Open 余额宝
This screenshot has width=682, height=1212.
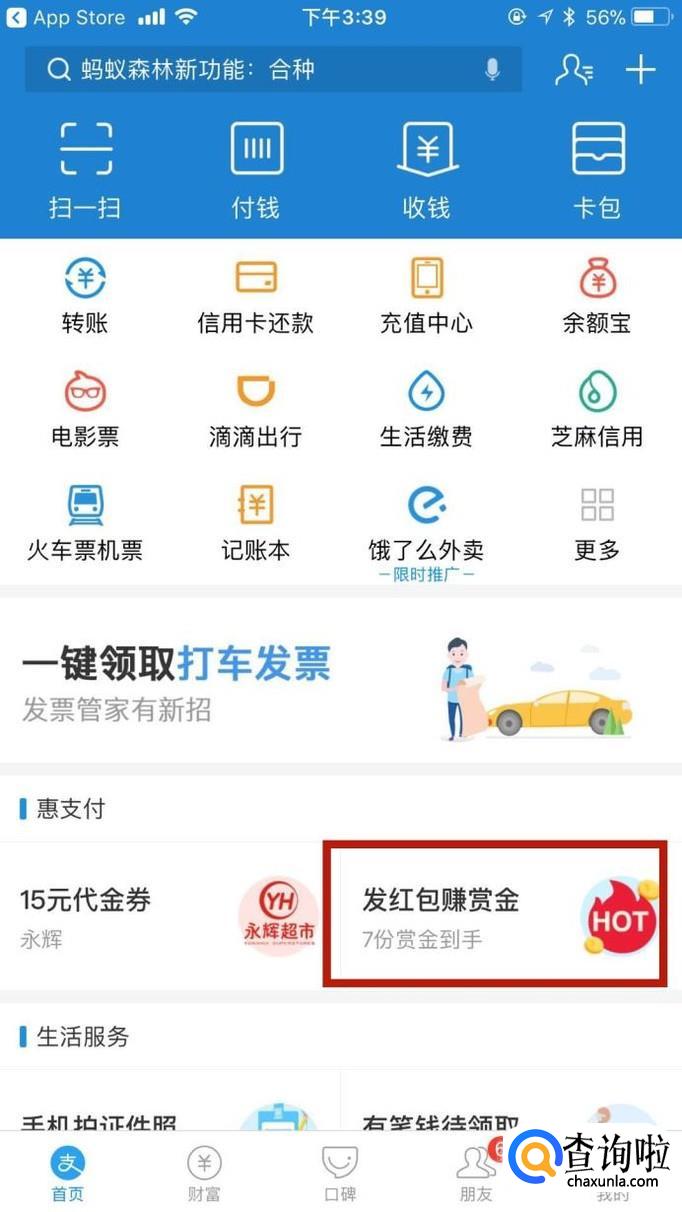coord(597,296)
